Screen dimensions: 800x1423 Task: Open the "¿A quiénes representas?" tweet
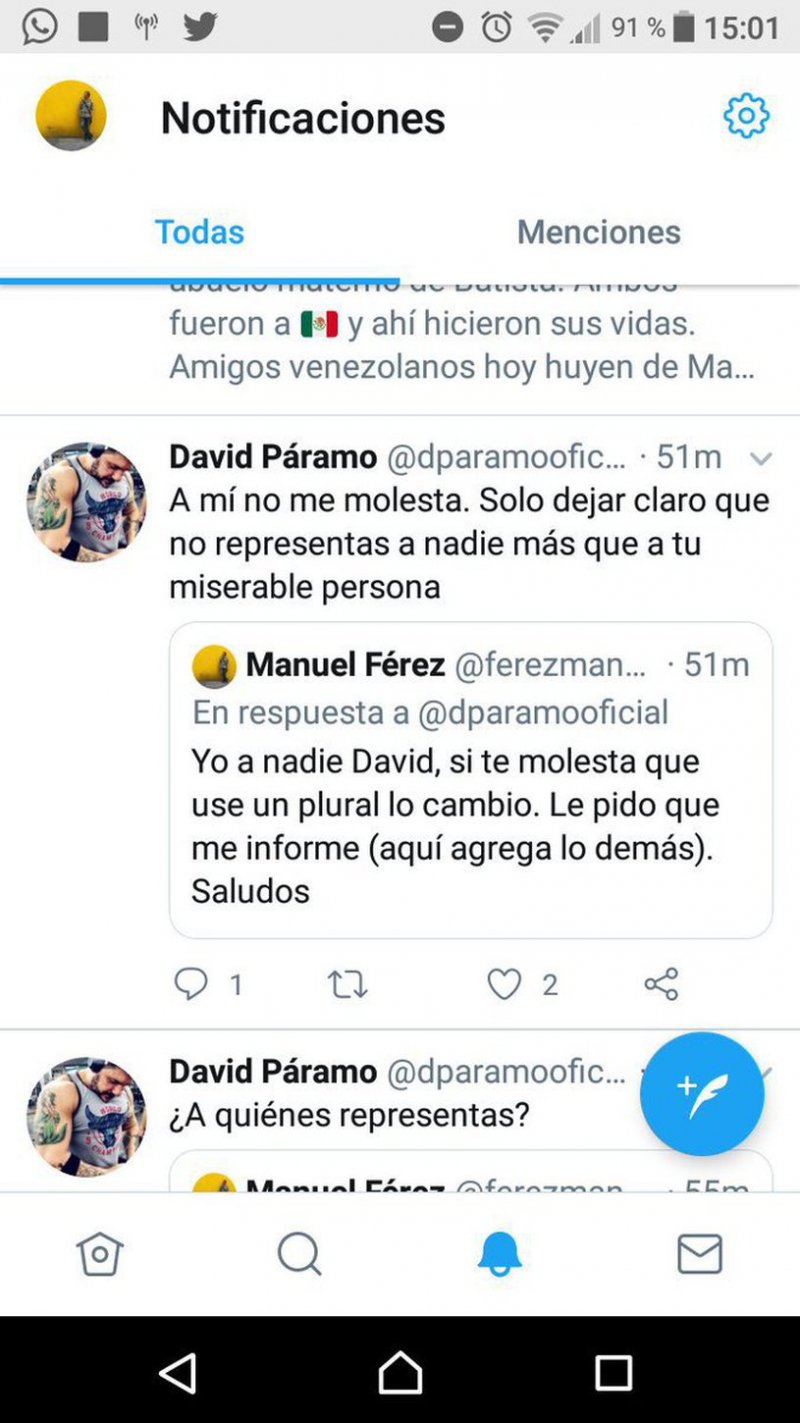[x=349, y=1114]
